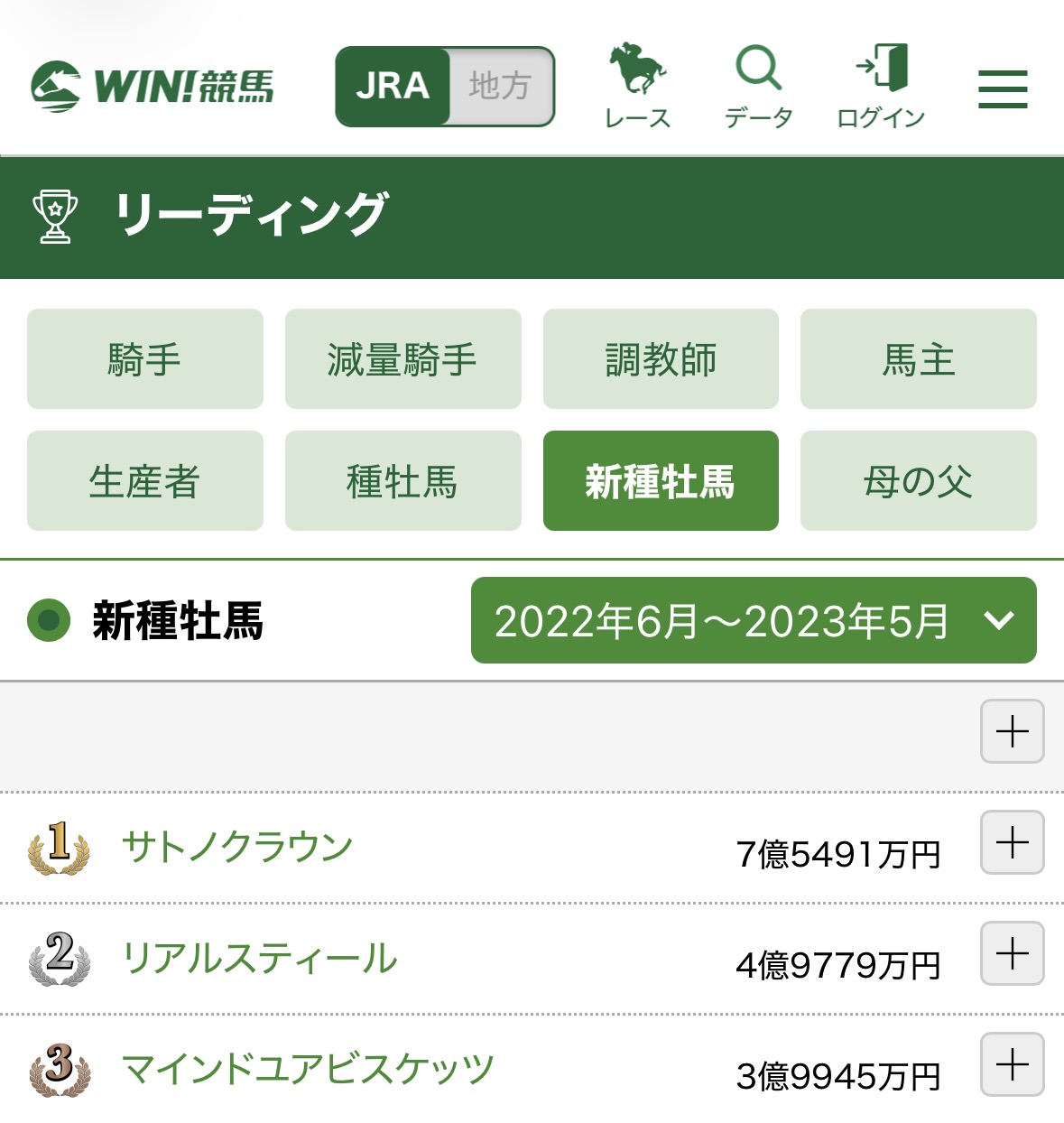The image size is (1064, 1123).
Task: Show the 調教師 leading ranking
Action: [x=661, y=359]
